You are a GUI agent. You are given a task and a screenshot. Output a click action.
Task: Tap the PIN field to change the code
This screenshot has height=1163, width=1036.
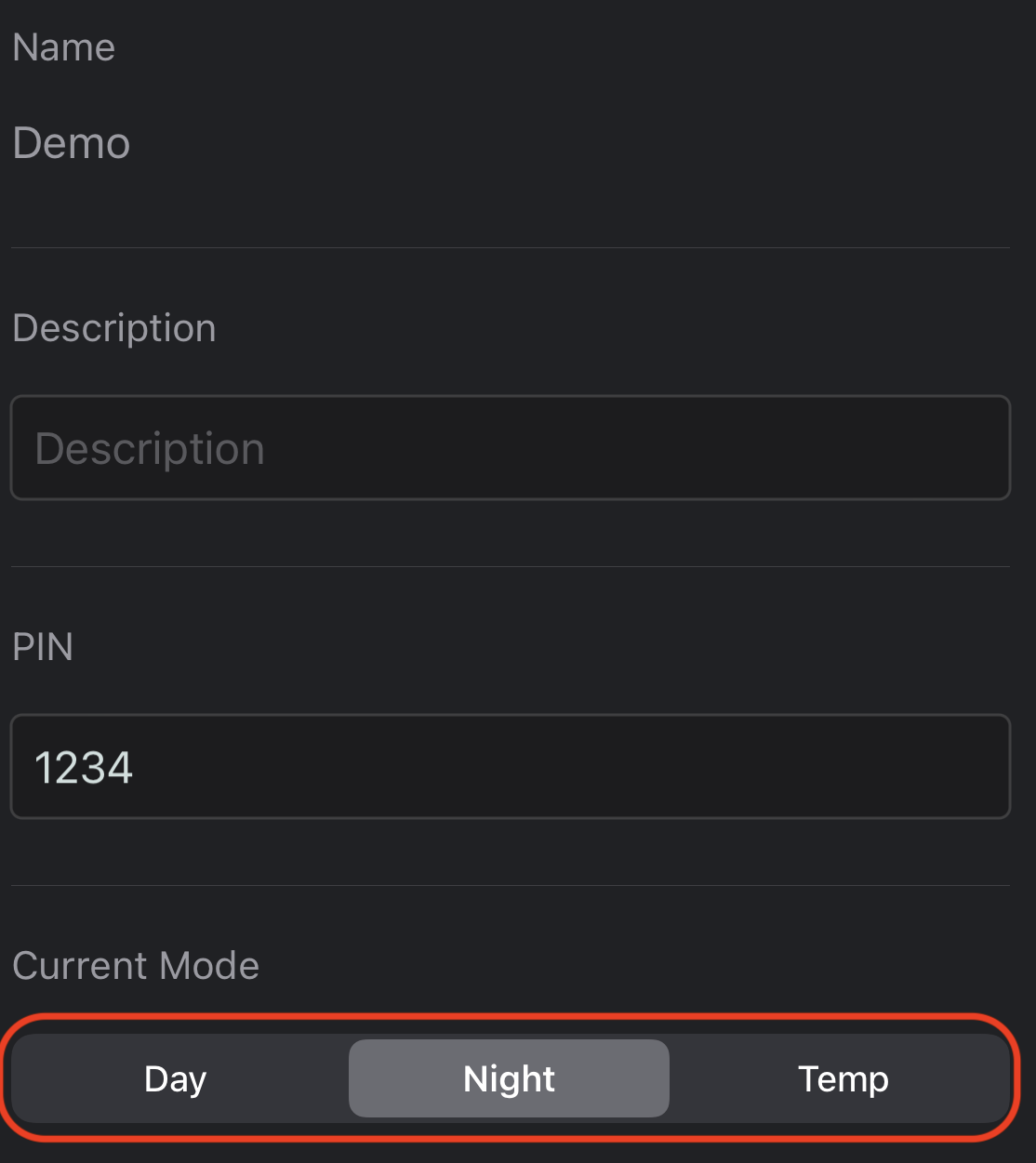coord(511,766)
